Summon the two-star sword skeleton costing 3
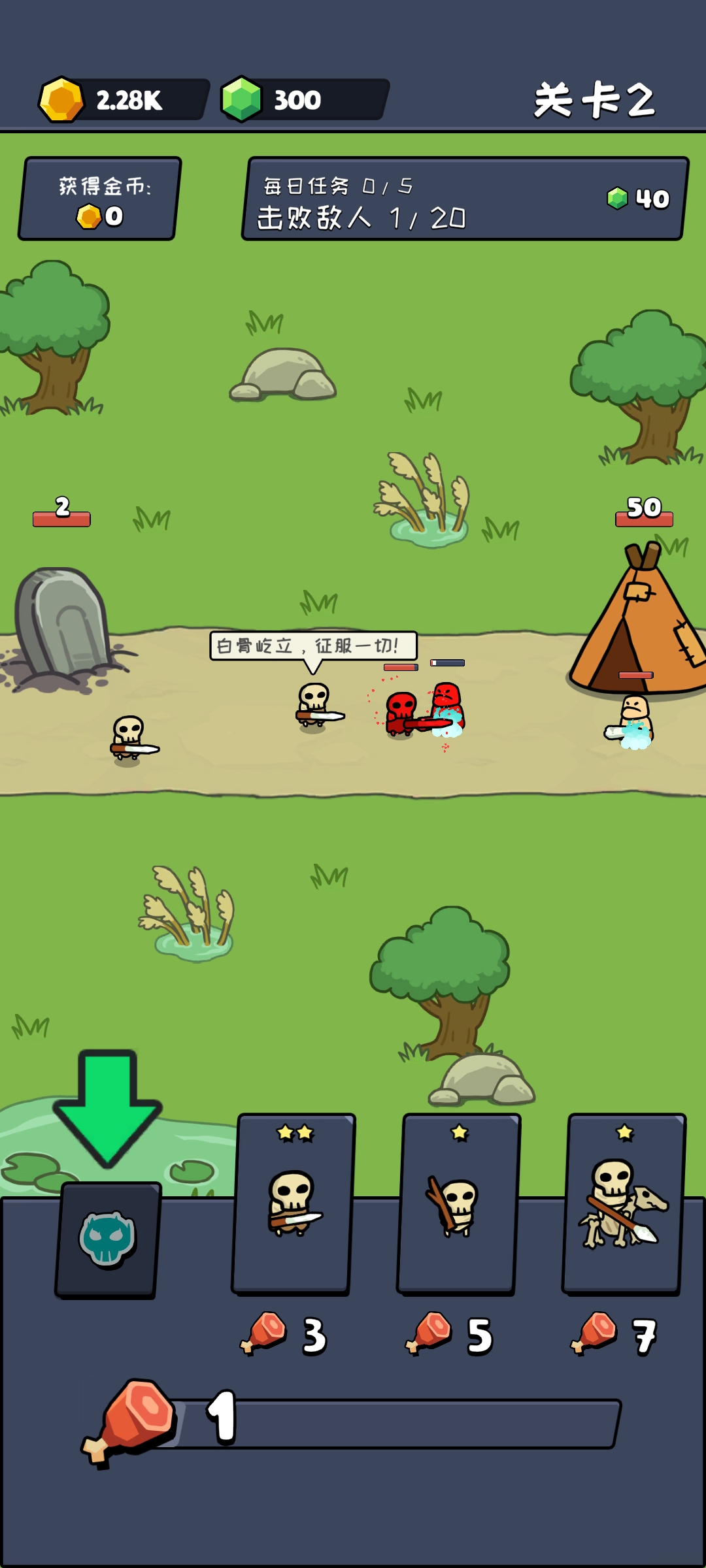706x1568 pixels. [x=293, y=1203]
